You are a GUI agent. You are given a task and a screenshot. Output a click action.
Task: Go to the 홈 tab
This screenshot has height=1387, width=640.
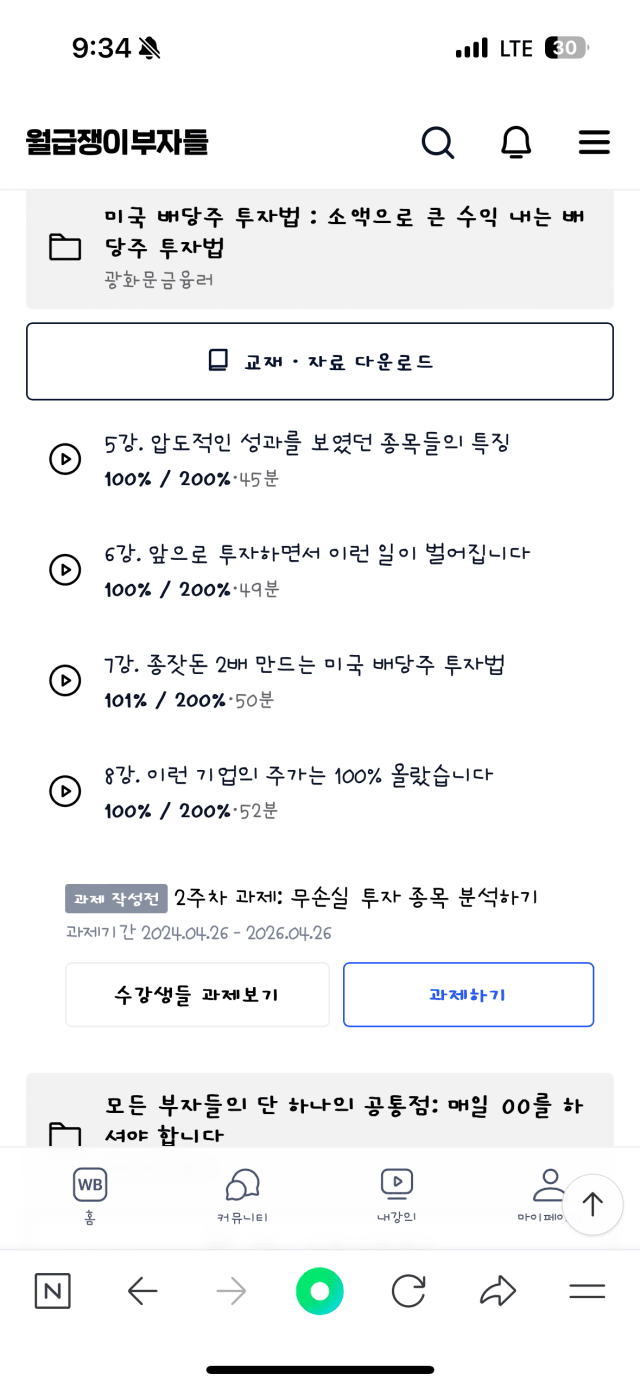[x=90, y=1196]
